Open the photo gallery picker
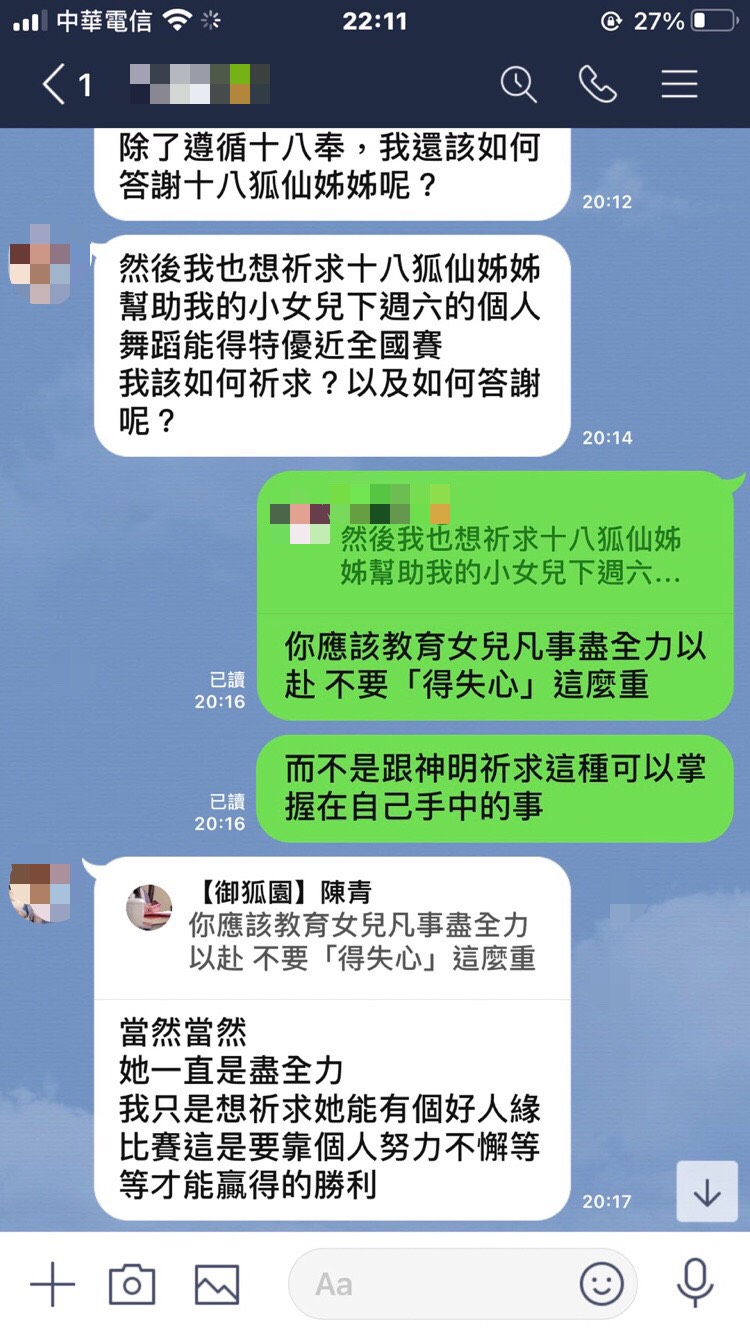Image resolution: width=750 pixels, height=1334 pixels. pyautogui.click(x=216, y=1283)
